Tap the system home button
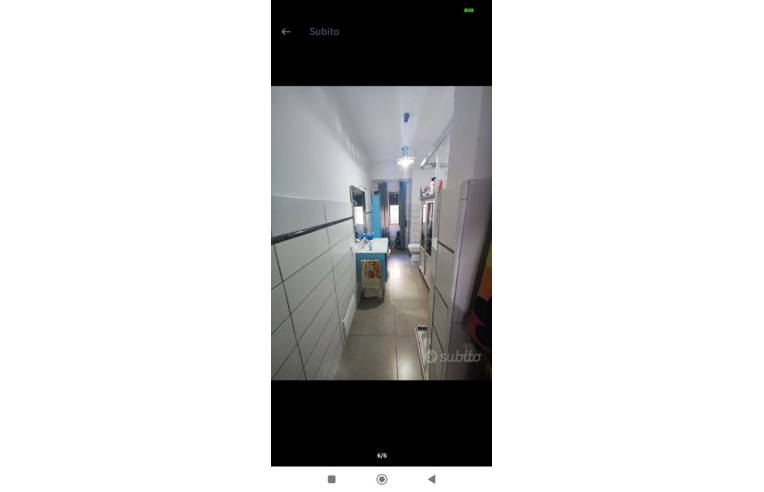 (x=381, y=479)
